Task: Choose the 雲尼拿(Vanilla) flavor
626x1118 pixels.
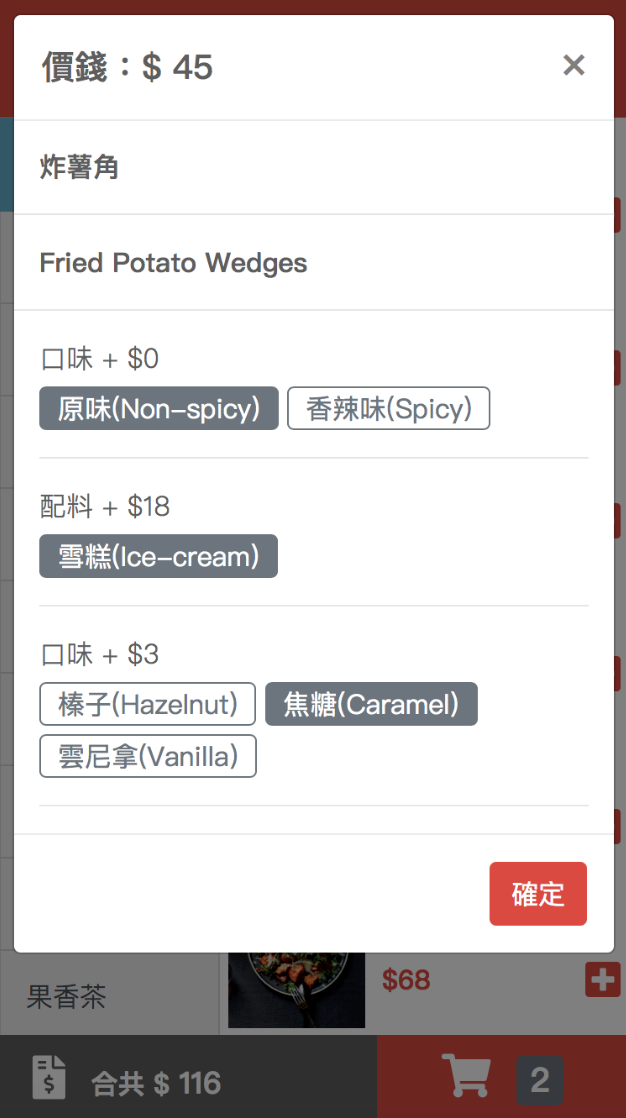Action: coord(148,756)
